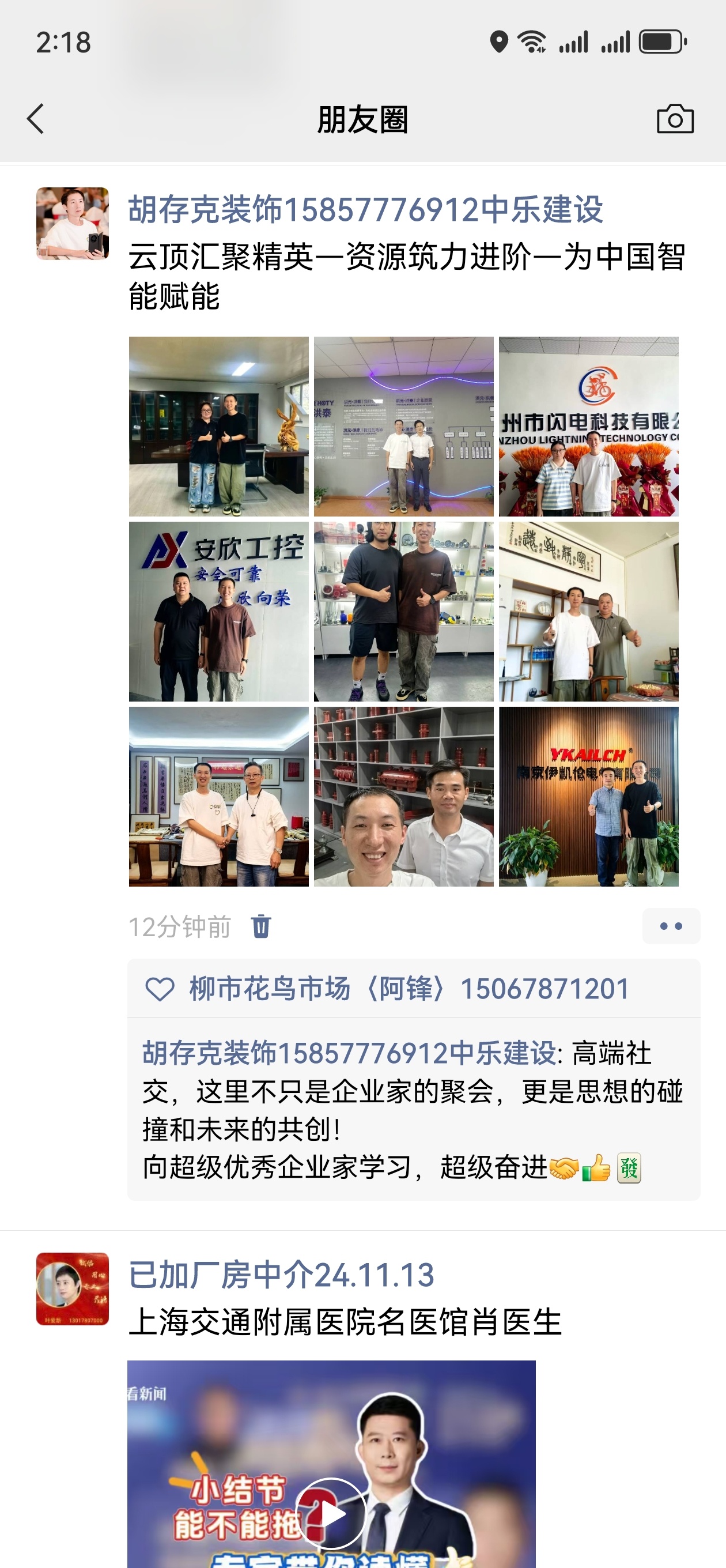Open the photo with calligraphy wall art
The width and height of the screenshot is (726, 1568).
coord(218,796)
